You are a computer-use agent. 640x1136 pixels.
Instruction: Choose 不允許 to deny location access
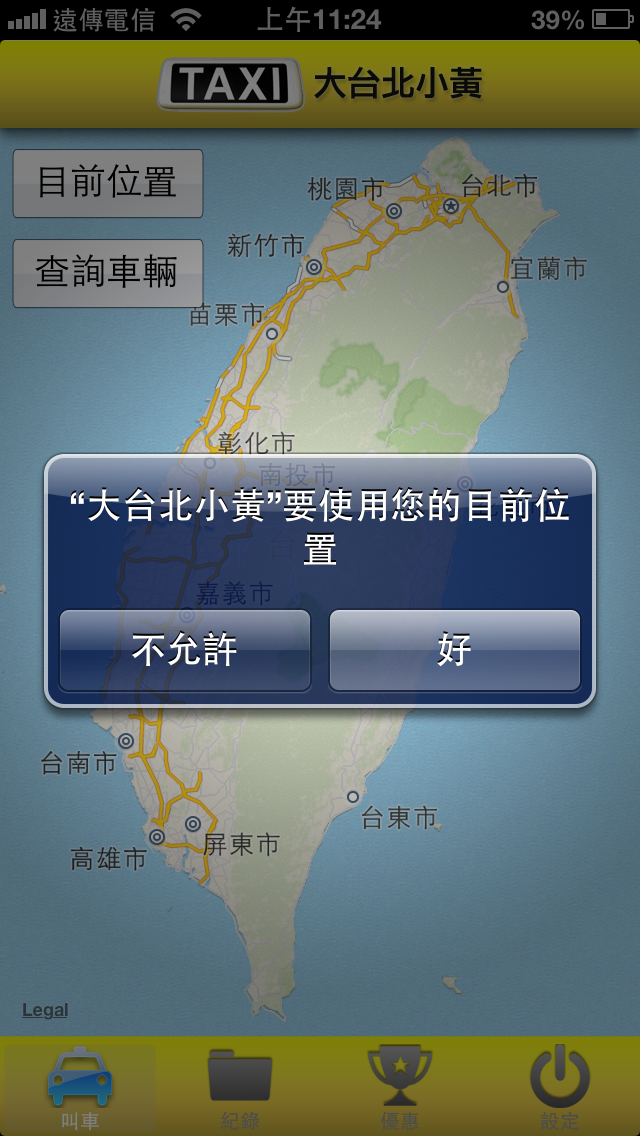[185, 650]
